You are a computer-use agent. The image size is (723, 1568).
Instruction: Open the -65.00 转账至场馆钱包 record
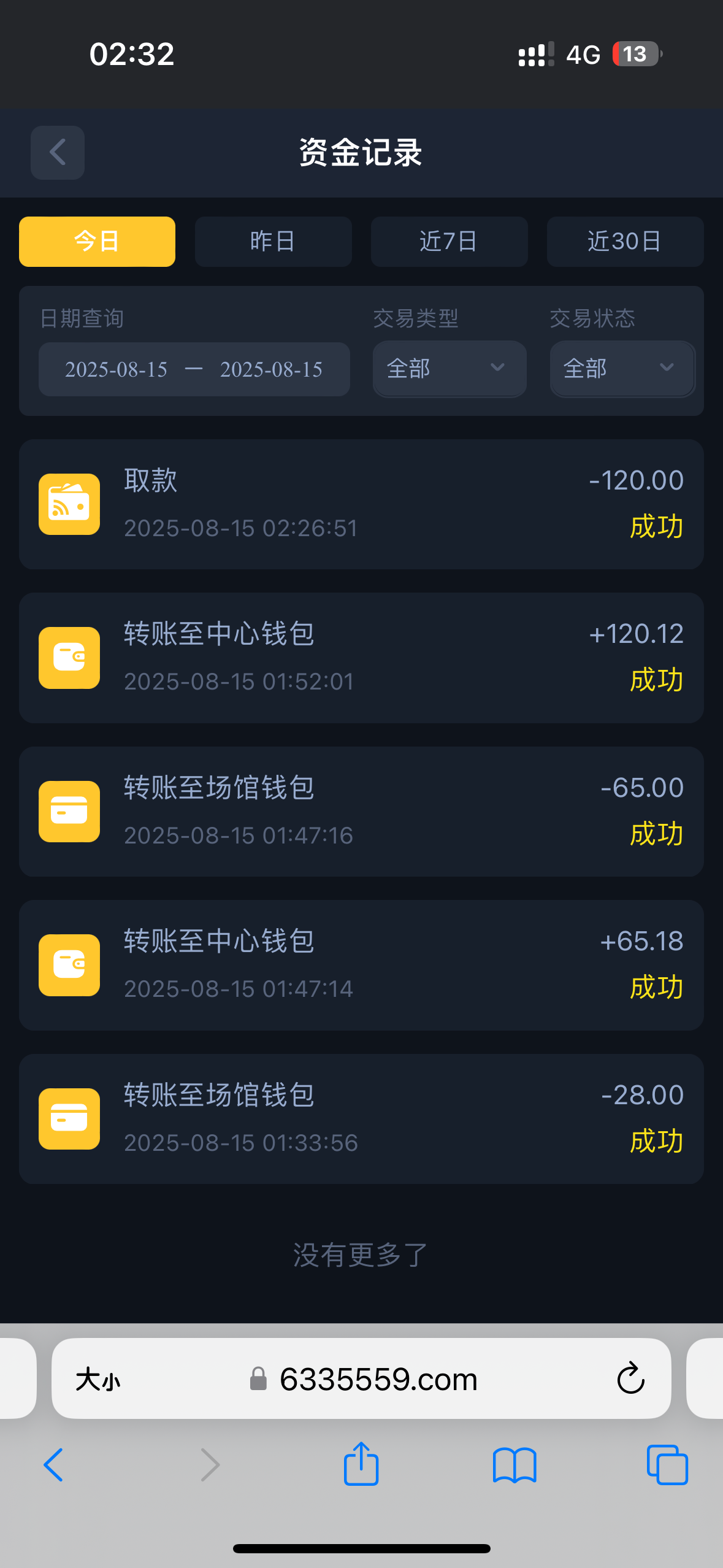pyautogui.click(x=361, y=811)
